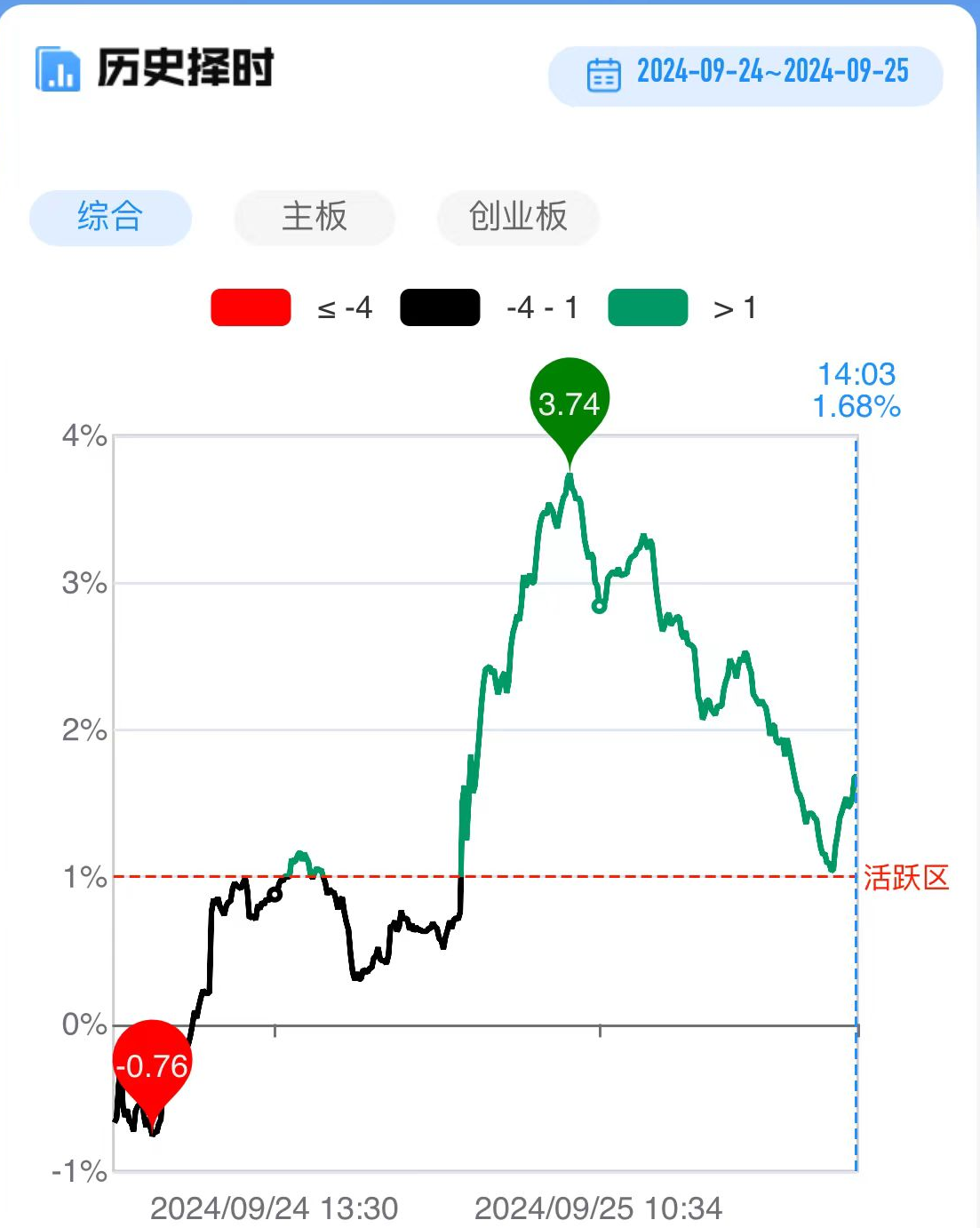
Task: Switch to the 创业板 tab
Action: [518, 217]
